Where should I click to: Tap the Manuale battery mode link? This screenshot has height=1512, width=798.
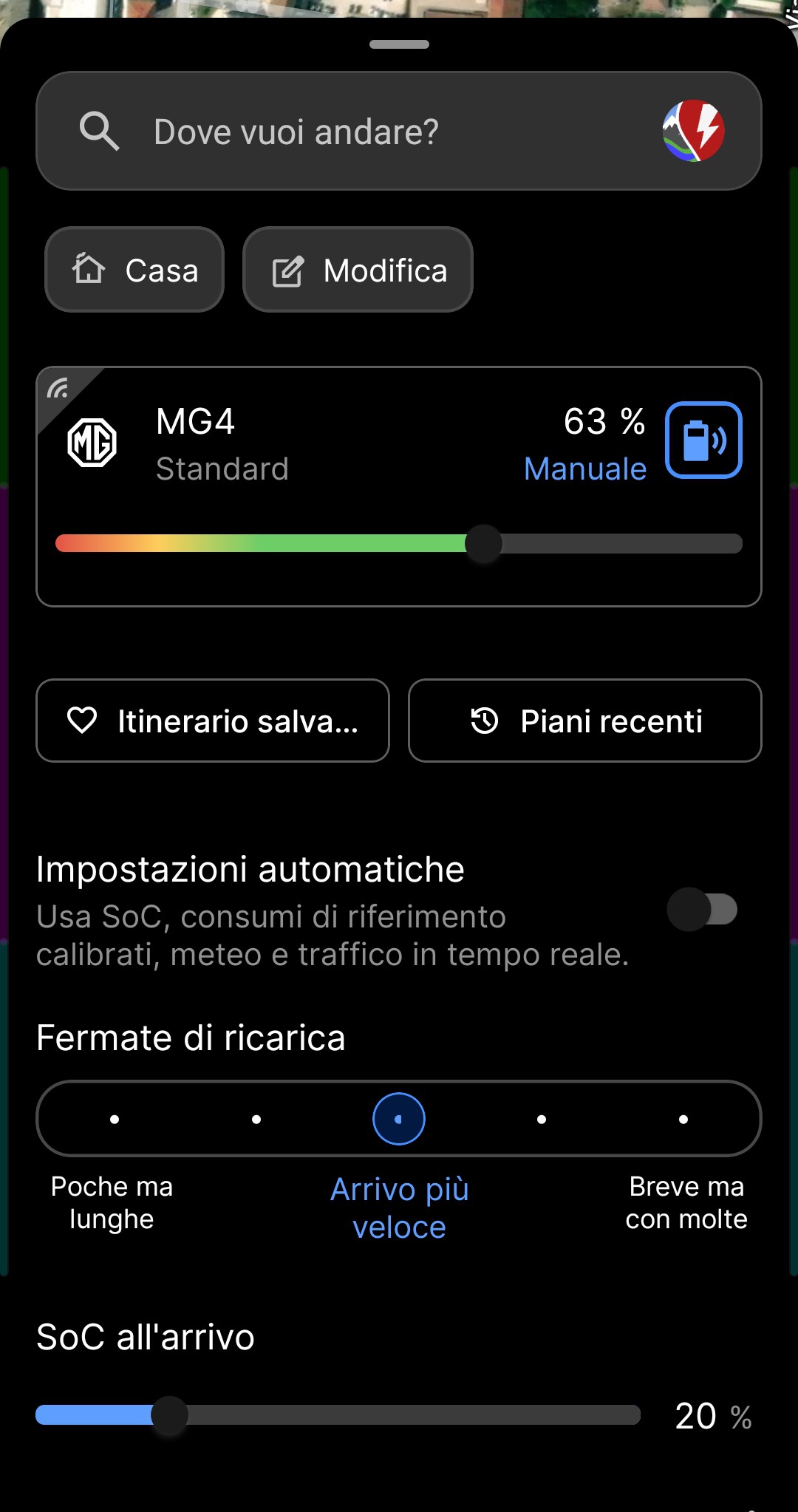[585, 469]
